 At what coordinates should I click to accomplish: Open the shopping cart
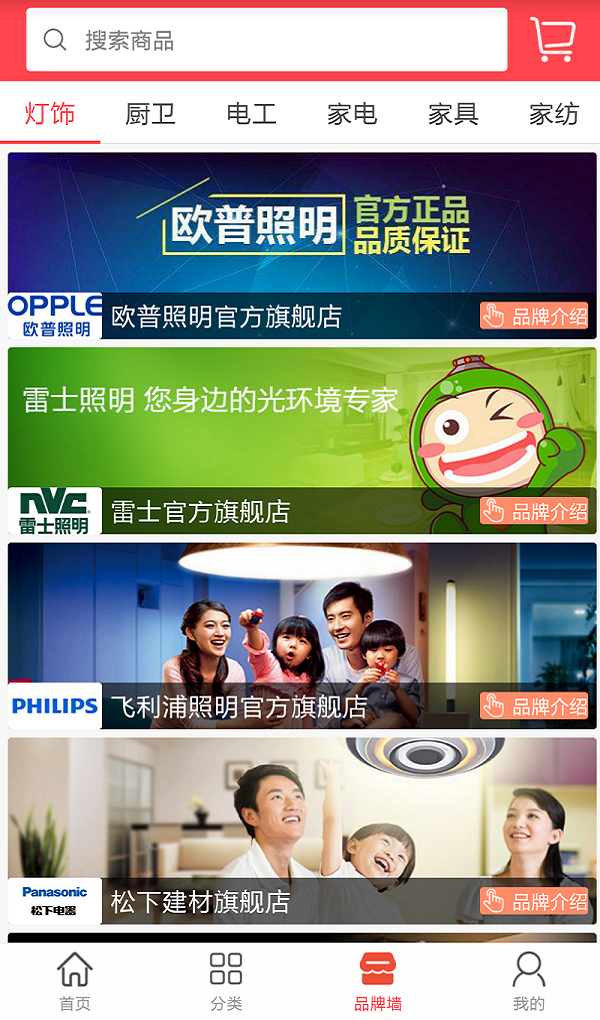point(552,40)
